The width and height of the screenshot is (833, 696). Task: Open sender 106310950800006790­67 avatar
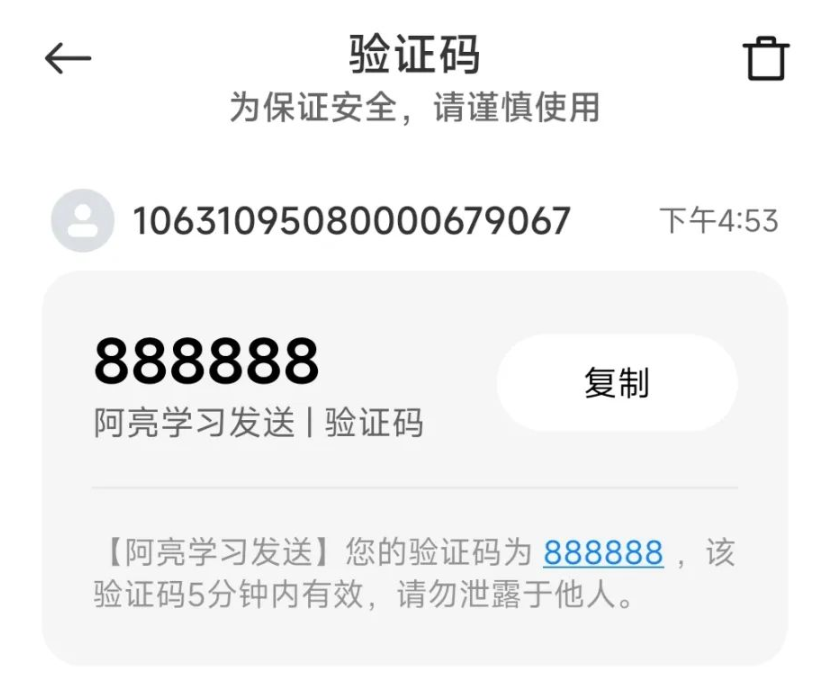coord(82,220)
